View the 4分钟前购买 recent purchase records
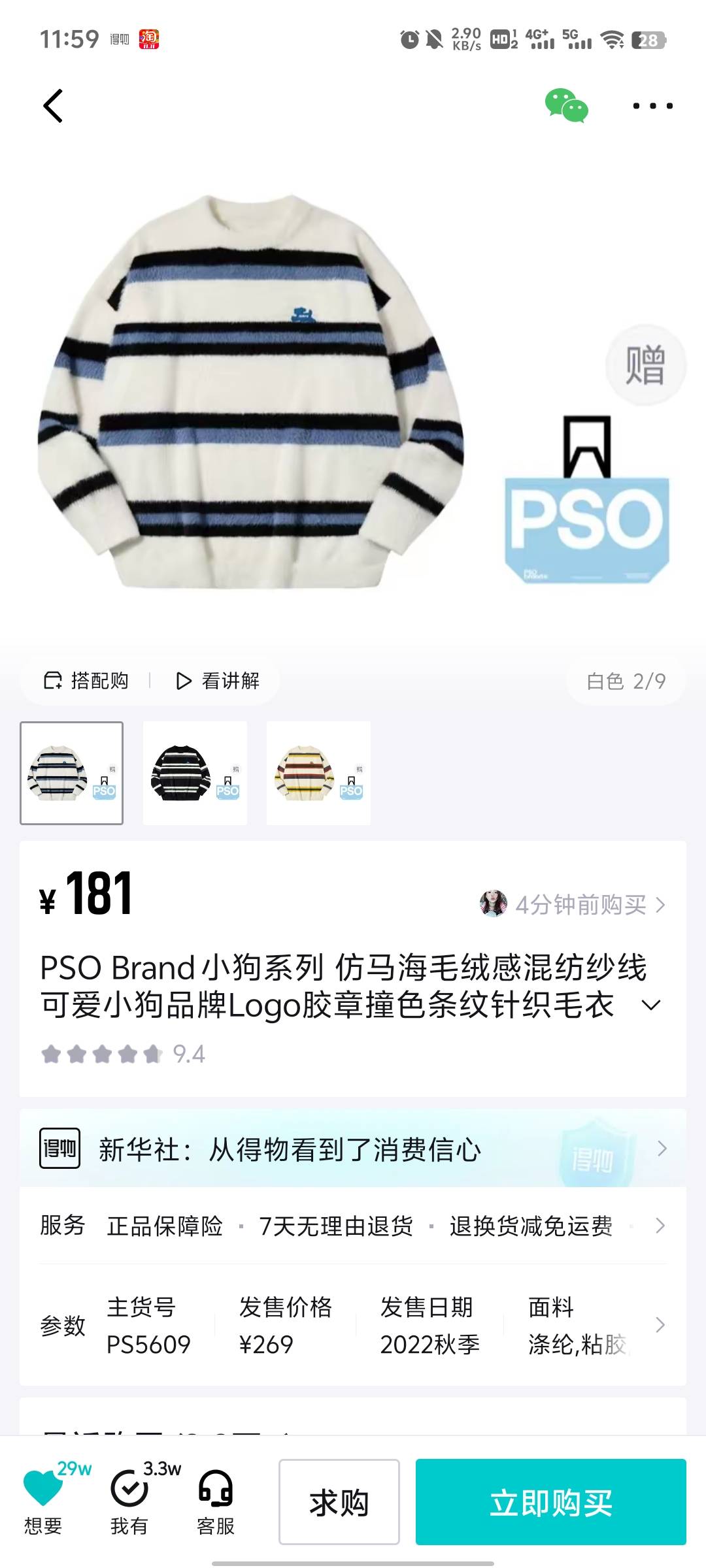Viewport: 706px width, 1568px height. click(x=573, y=905)
